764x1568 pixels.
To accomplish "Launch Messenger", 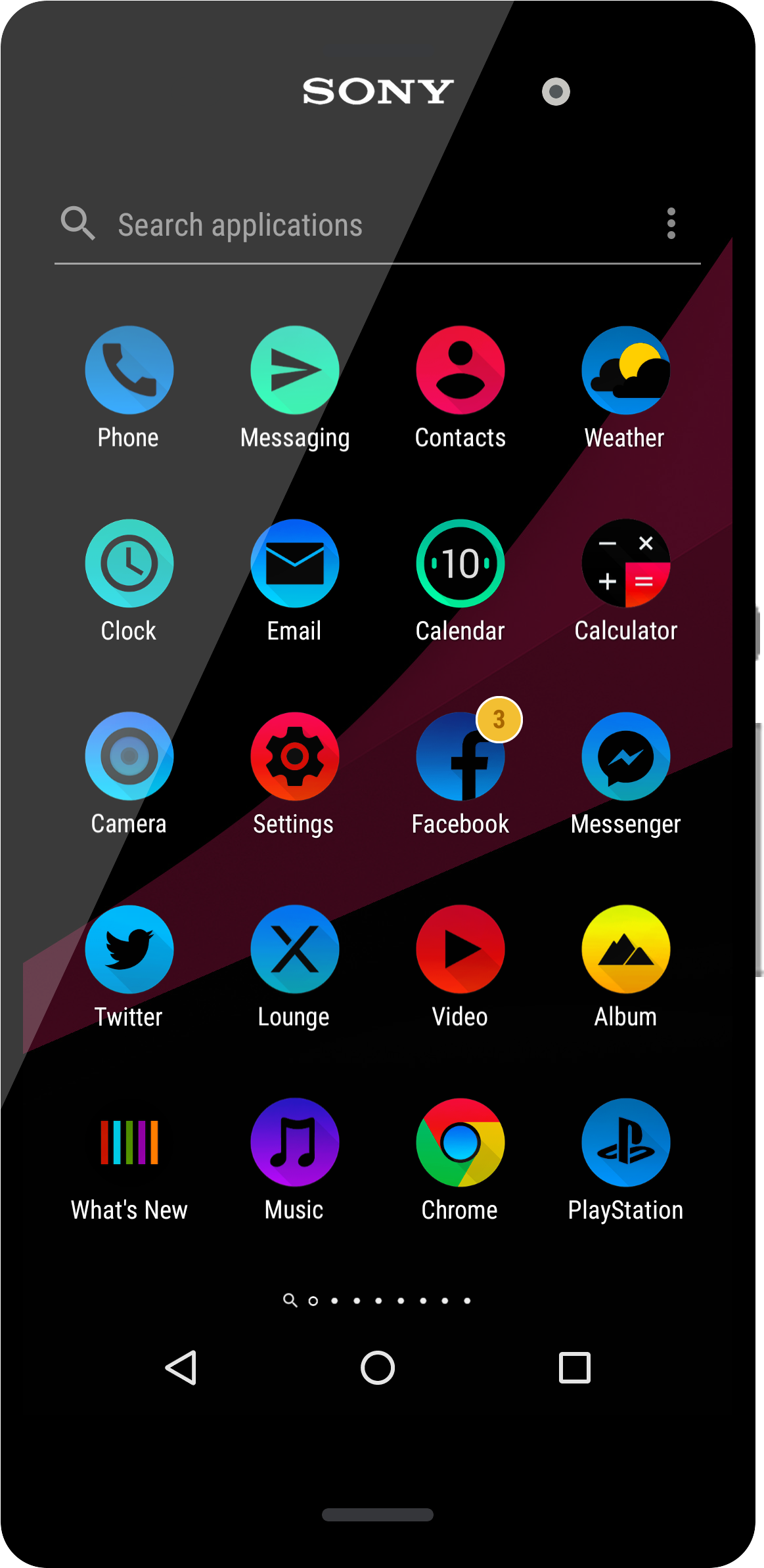I will click(x=625, y=756).
